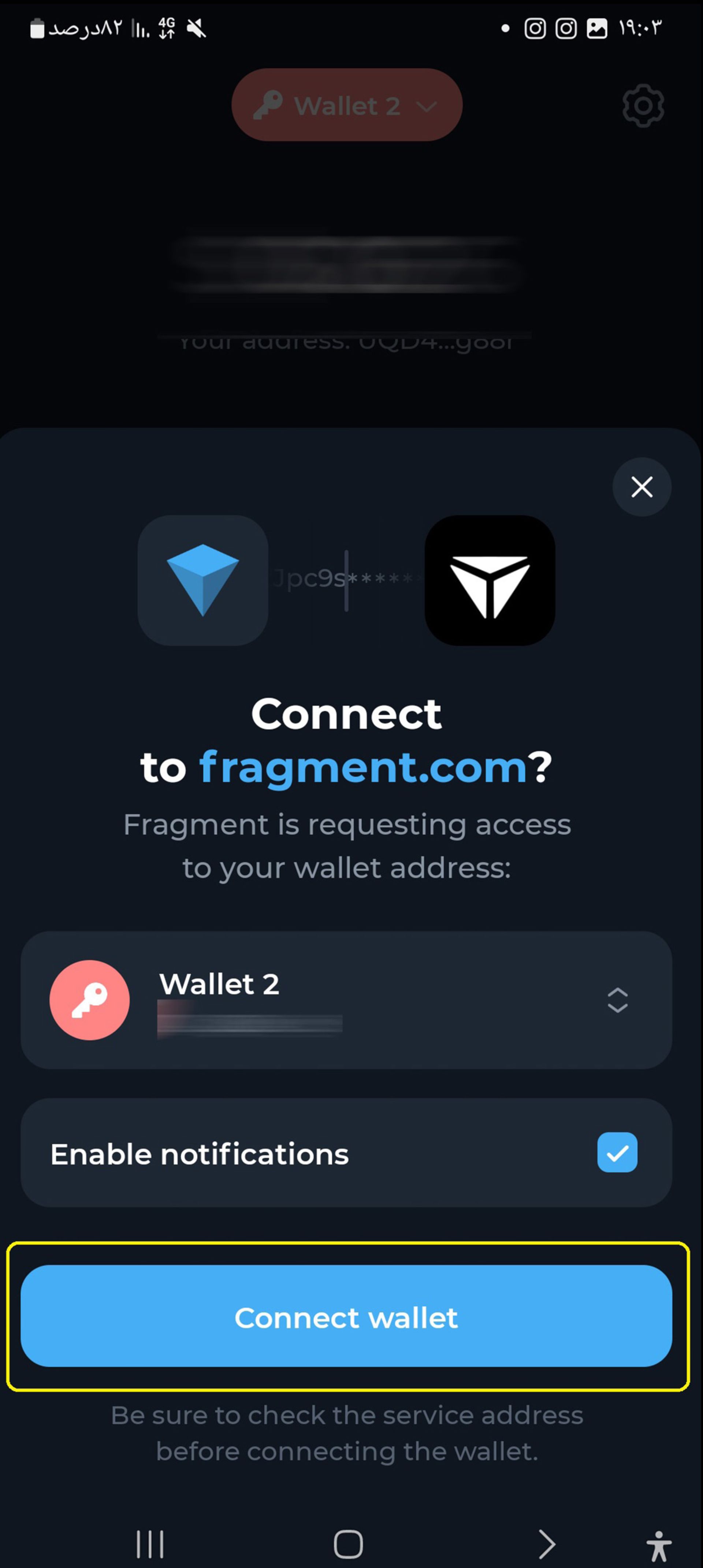Go to the system home screen
The height and width of the screenshot is (1568, 703).
coord(348,1544)
